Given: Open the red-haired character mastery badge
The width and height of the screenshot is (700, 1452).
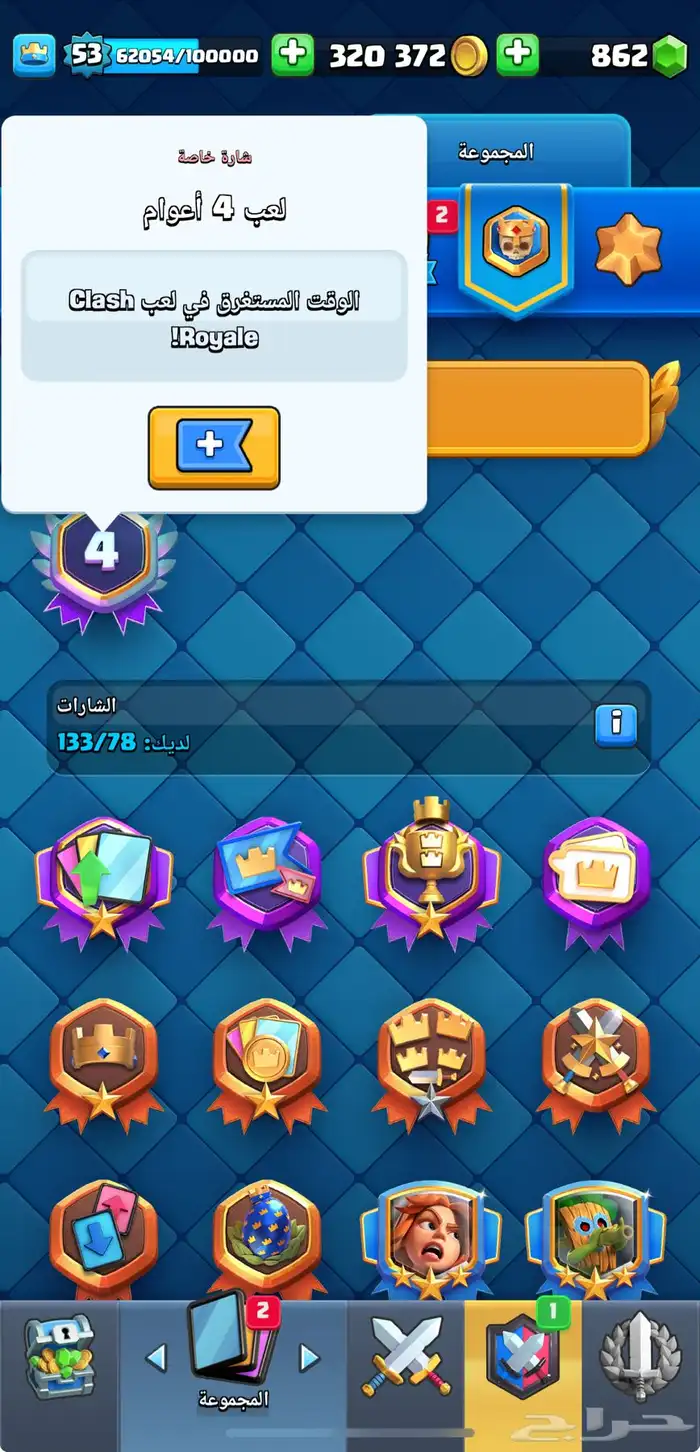Looking at the screenshot, I should pos(430,1238).
